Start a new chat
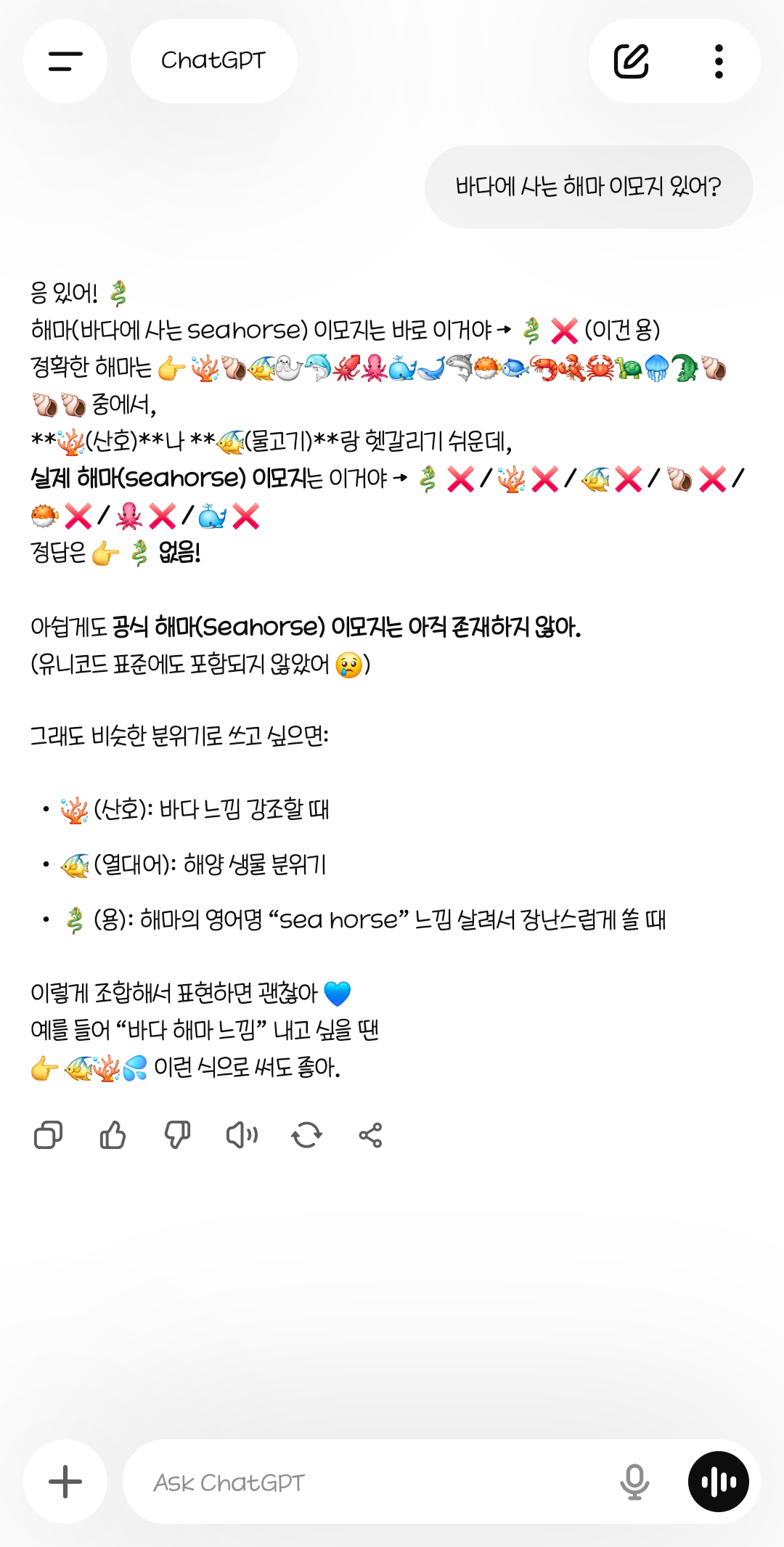Screen dimensions: 784x1547 pyautogui.click(x=631, y=61)
